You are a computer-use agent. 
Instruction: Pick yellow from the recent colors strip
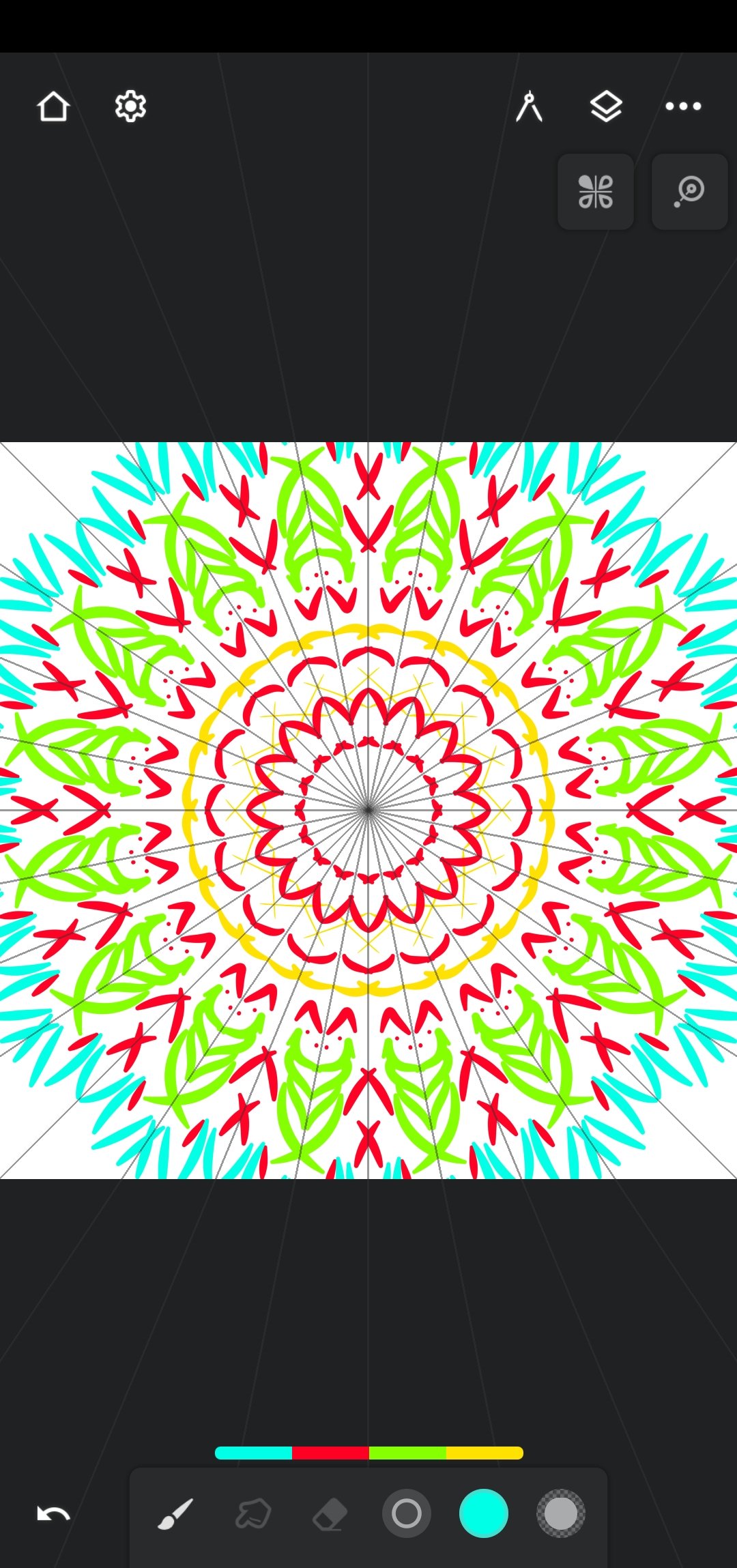(x=485, y=1453)
